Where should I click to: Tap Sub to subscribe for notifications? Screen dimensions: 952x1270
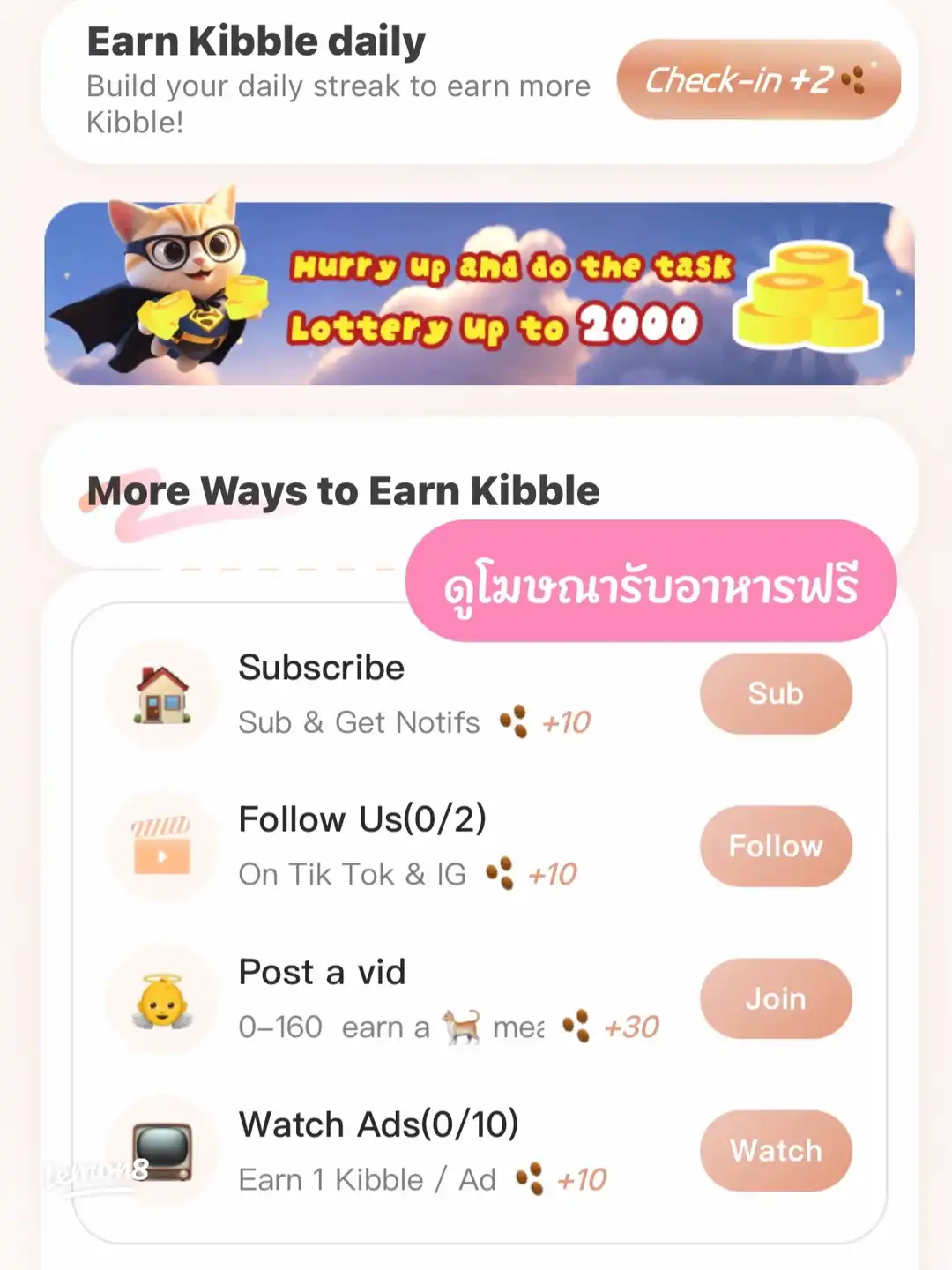(x=776, y=693)
